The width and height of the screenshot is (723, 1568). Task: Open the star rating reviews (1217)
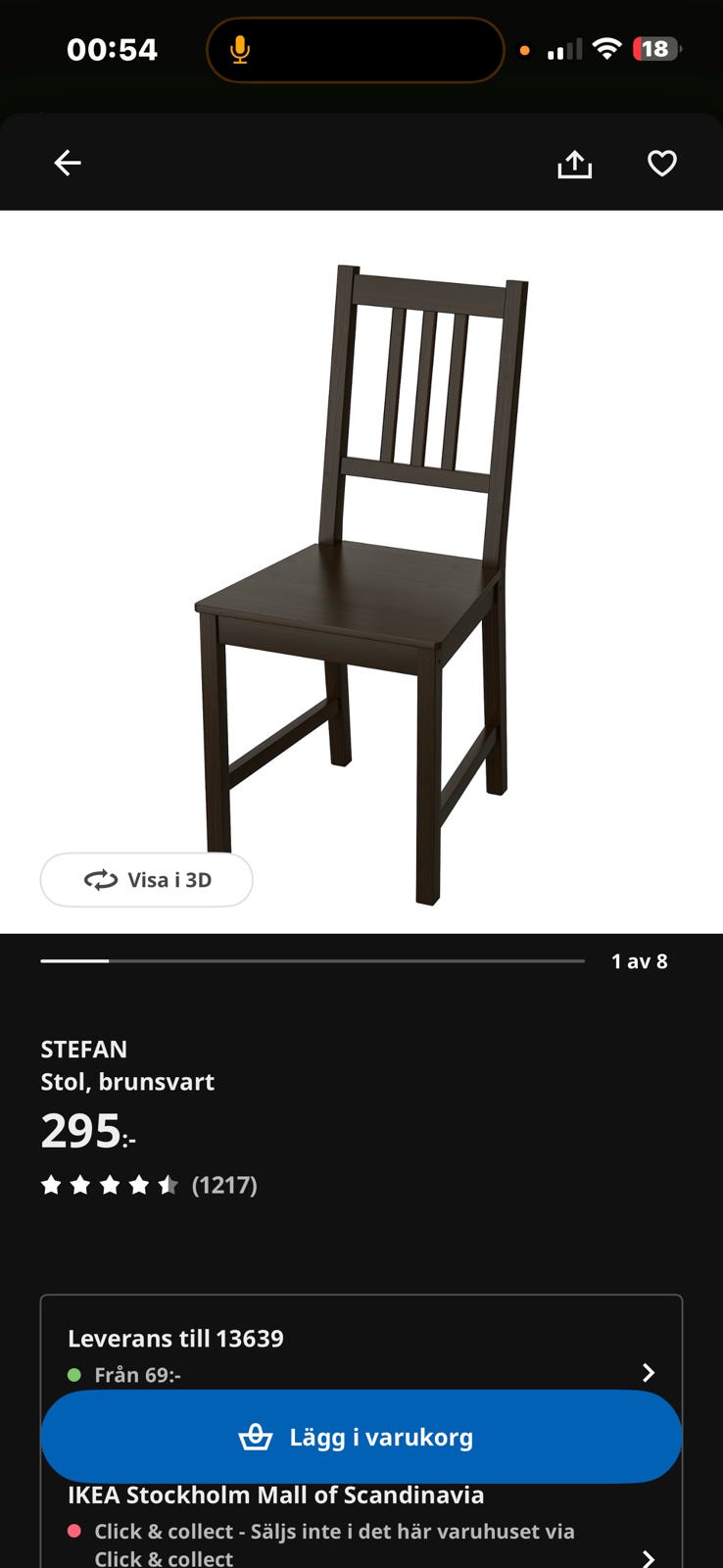click(149, 1185)
